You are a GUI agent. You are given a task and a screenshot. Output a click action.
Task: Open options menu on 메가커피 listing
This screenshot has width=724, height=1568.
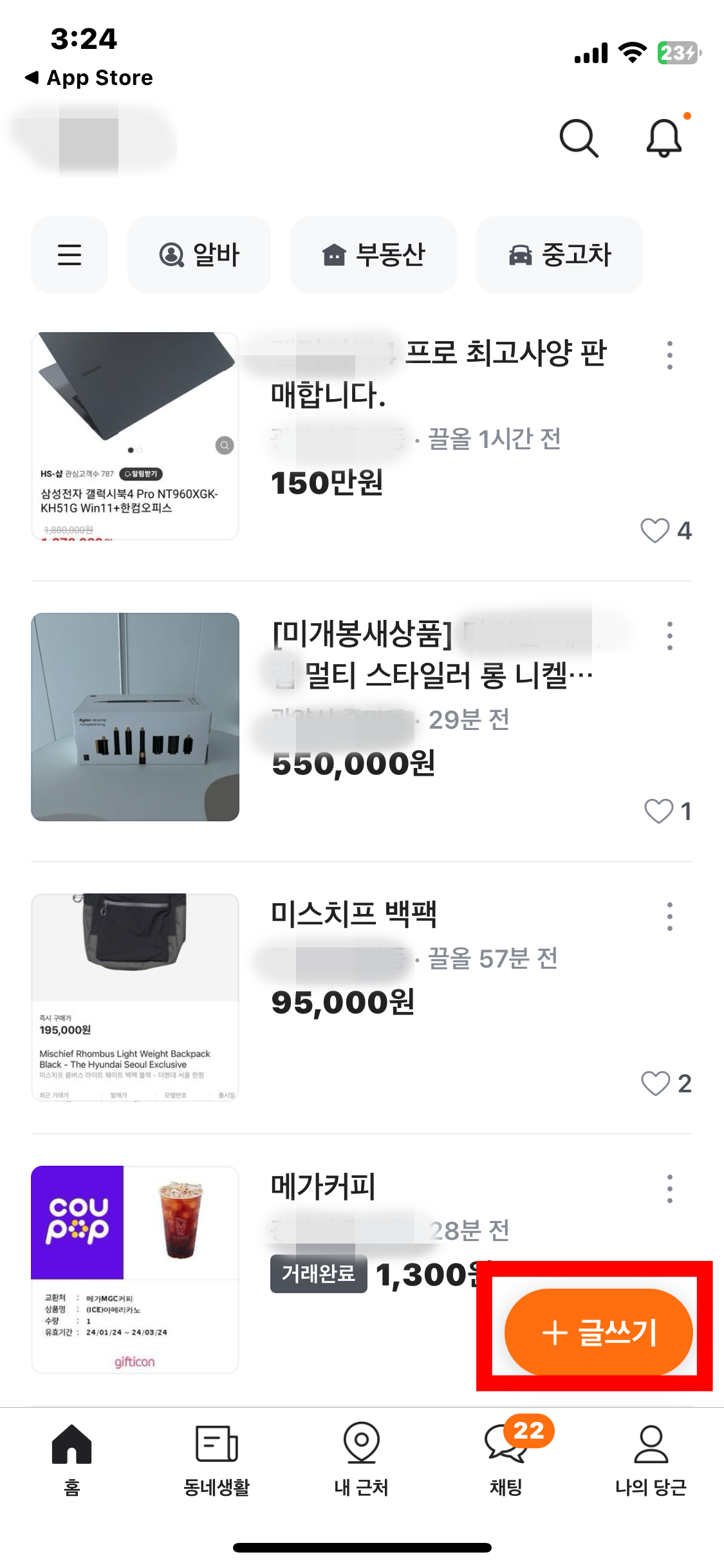click(669, 1188)
